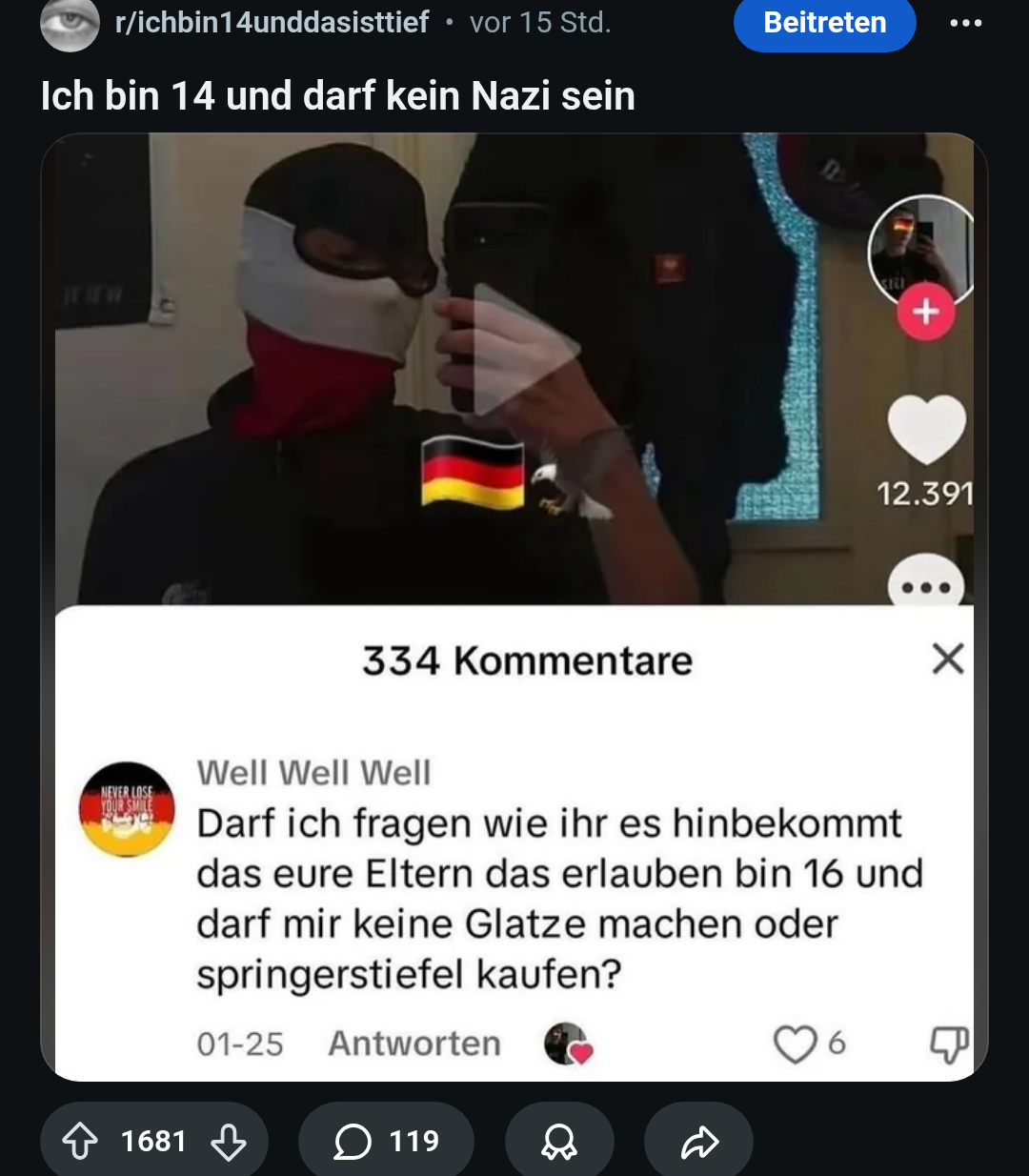The width and height of the screenshot is (1029, 1176).
Task: Tap the subreddit avatar icon
Action: point(70,23)
